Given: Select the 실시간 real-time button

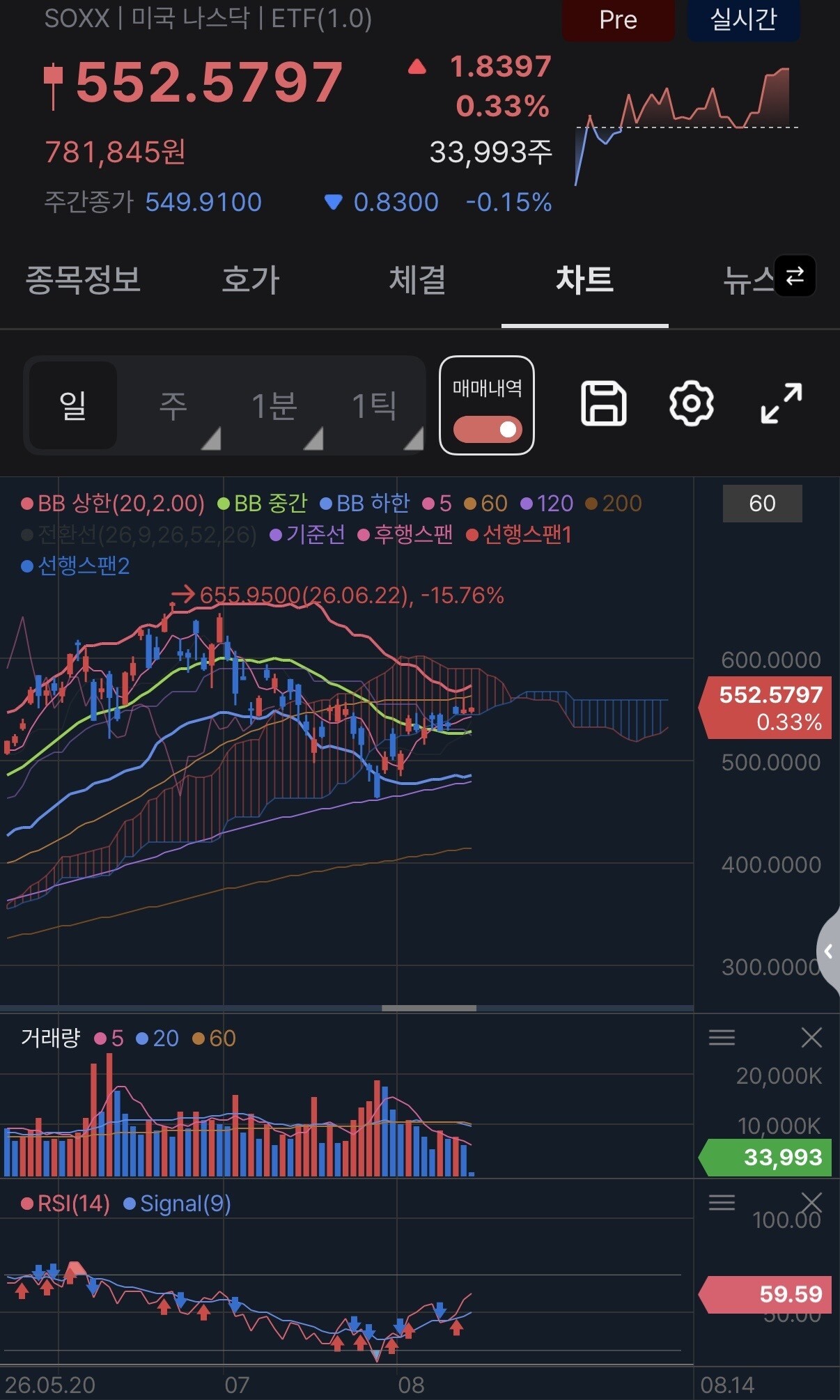Looking at the screenshot, I should coord(743,20).
